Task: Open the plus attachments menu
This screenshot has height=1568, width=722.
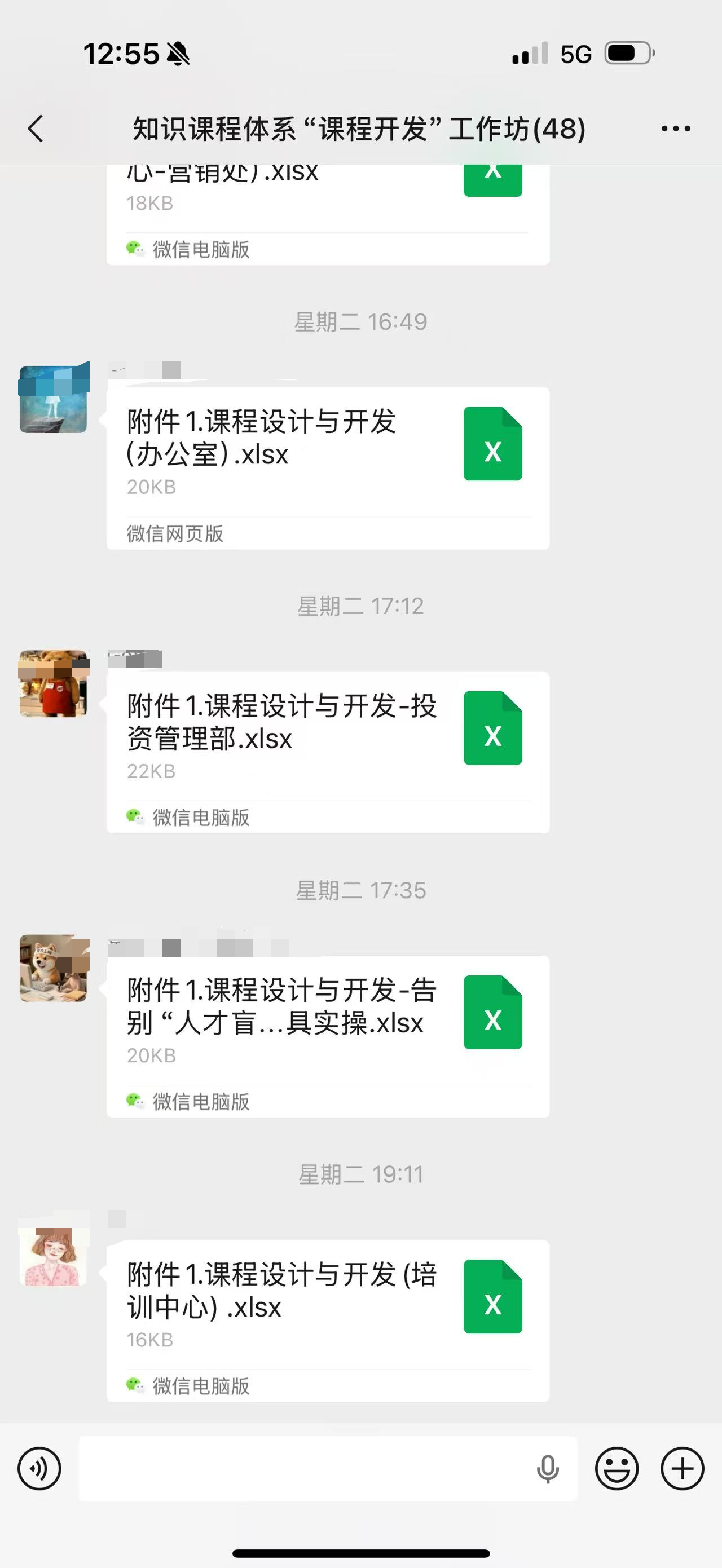Action: [x=682, y=1469]
